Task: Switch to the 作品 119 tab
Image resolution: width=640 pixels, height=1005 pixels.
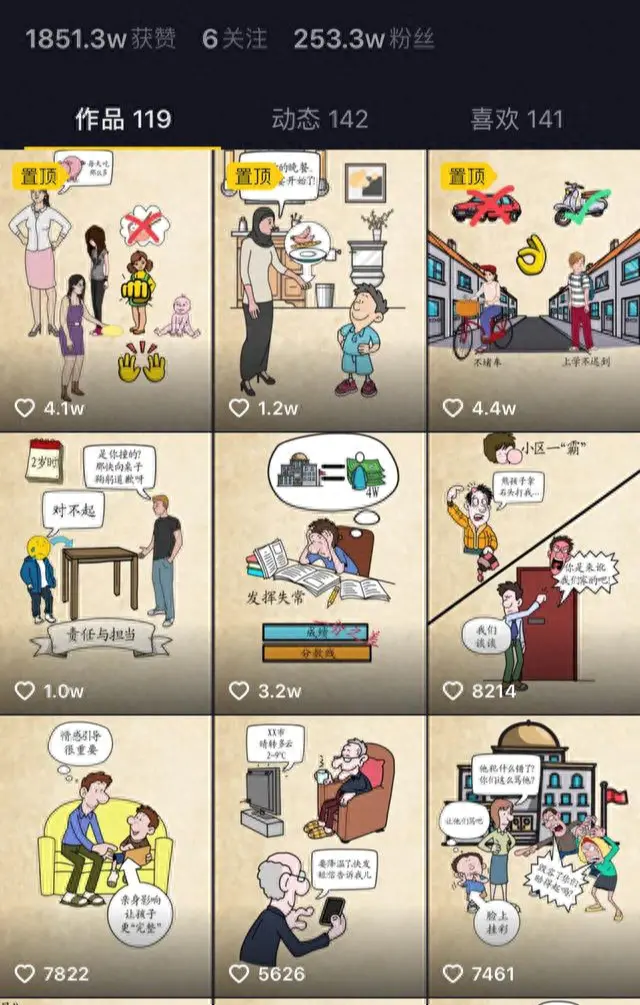Action: 122,120
